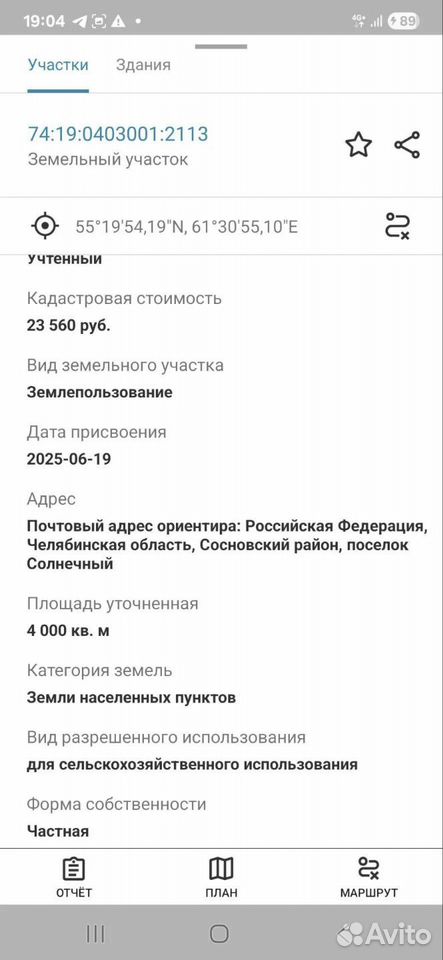
Task: Build a route via МАРШРУТ
Action: (x=369, y=877)
